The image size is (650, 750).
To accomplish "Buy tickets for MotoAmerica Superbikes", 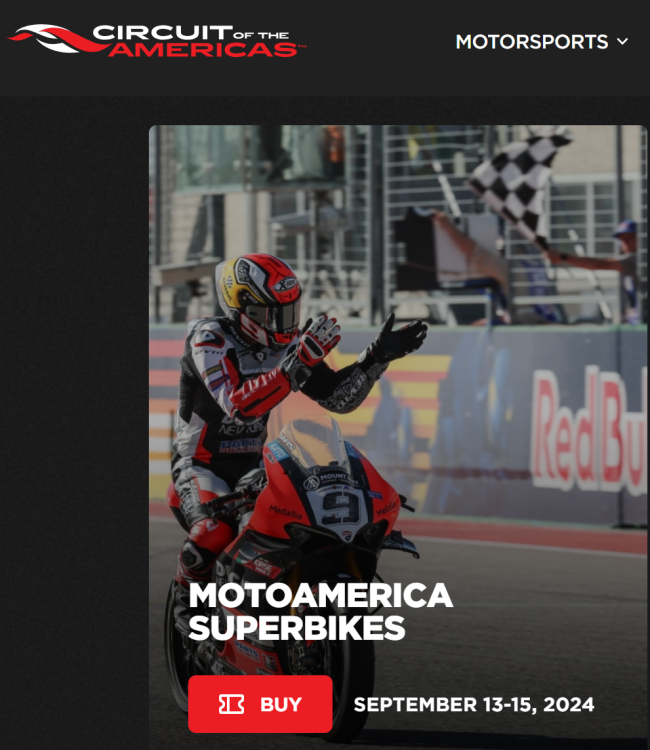I will pyautogui.click(x=260, y=704).
